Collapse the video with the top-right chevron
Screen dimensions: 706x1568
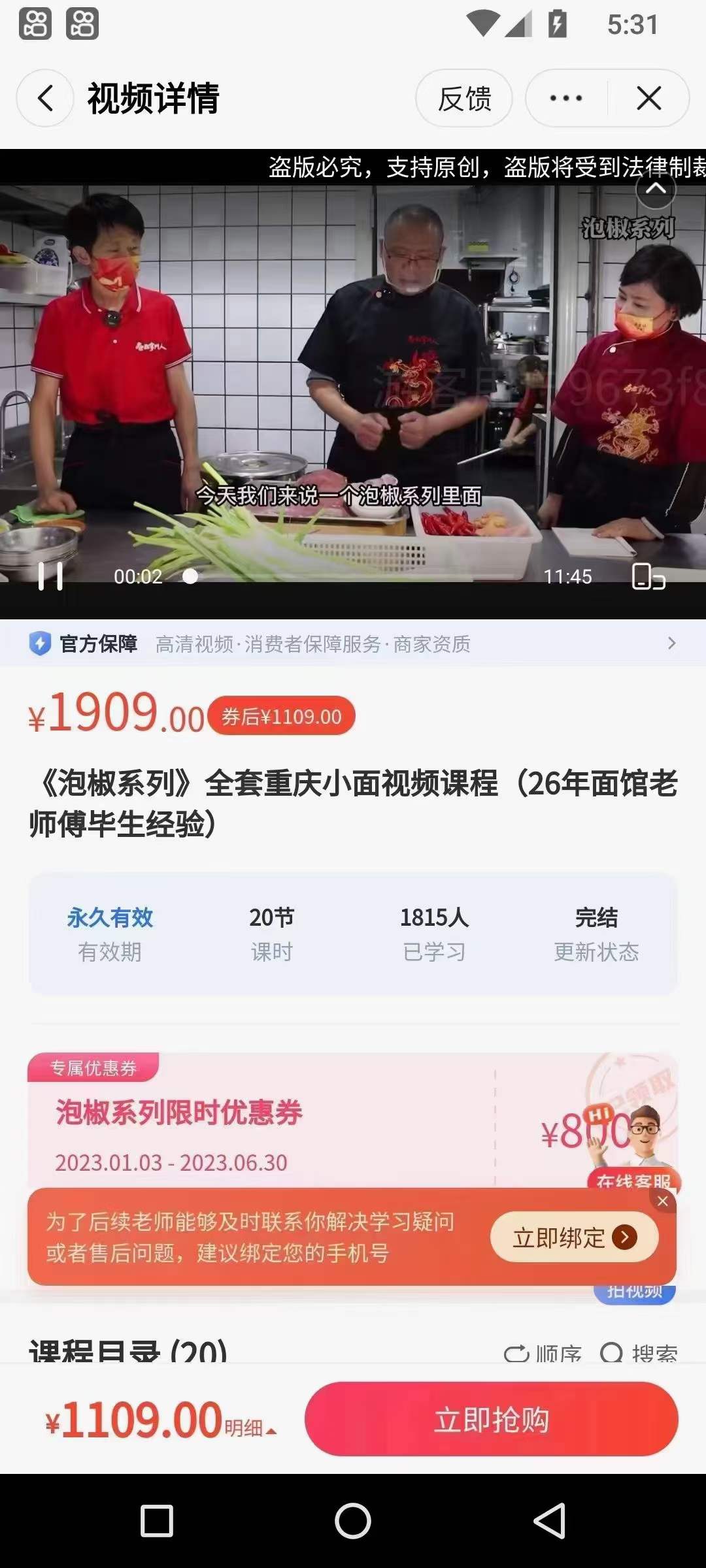[656, 190]
